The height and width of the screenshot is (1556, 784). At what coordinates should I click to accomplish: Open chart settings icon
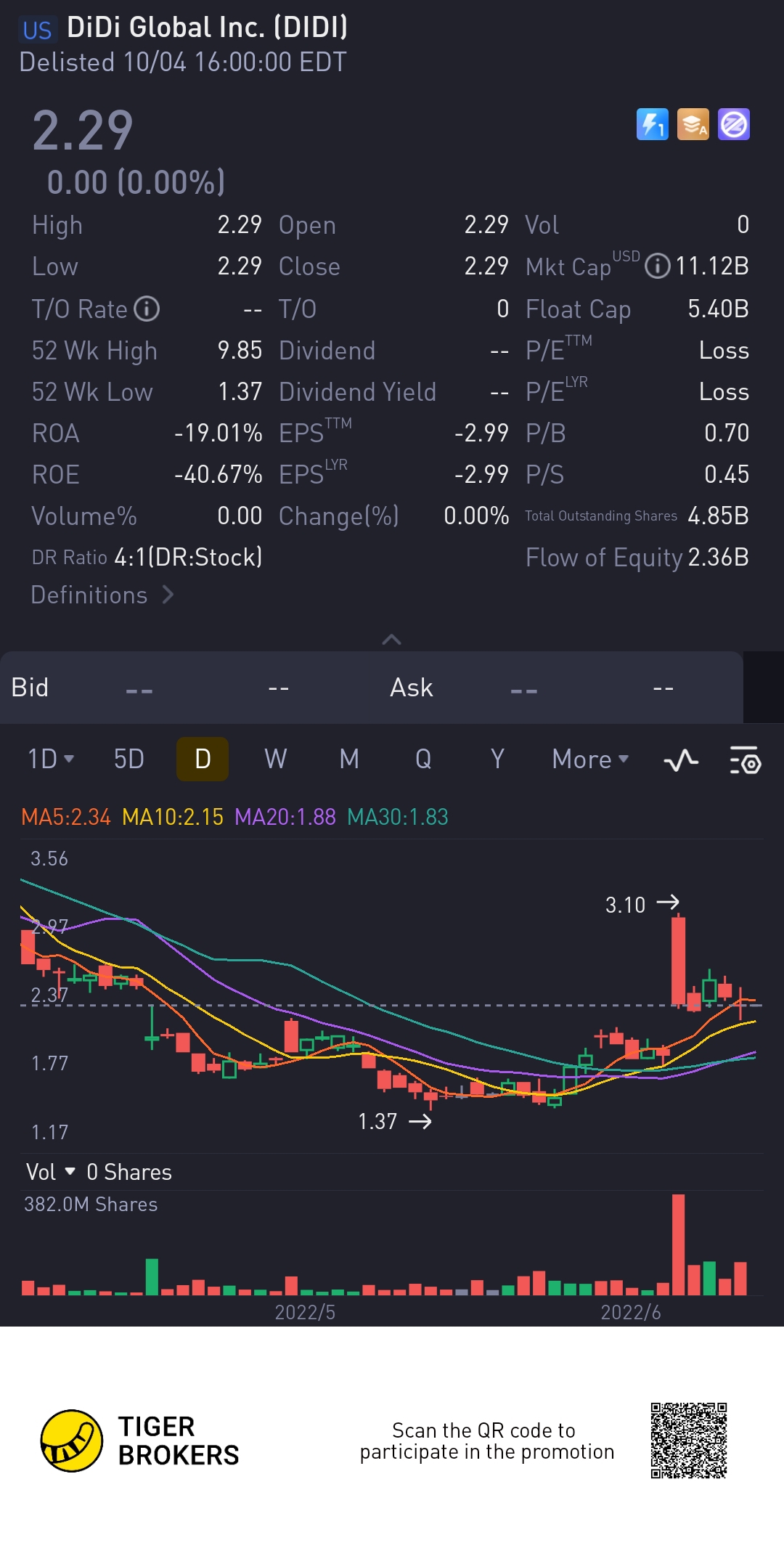click(745, 760)
